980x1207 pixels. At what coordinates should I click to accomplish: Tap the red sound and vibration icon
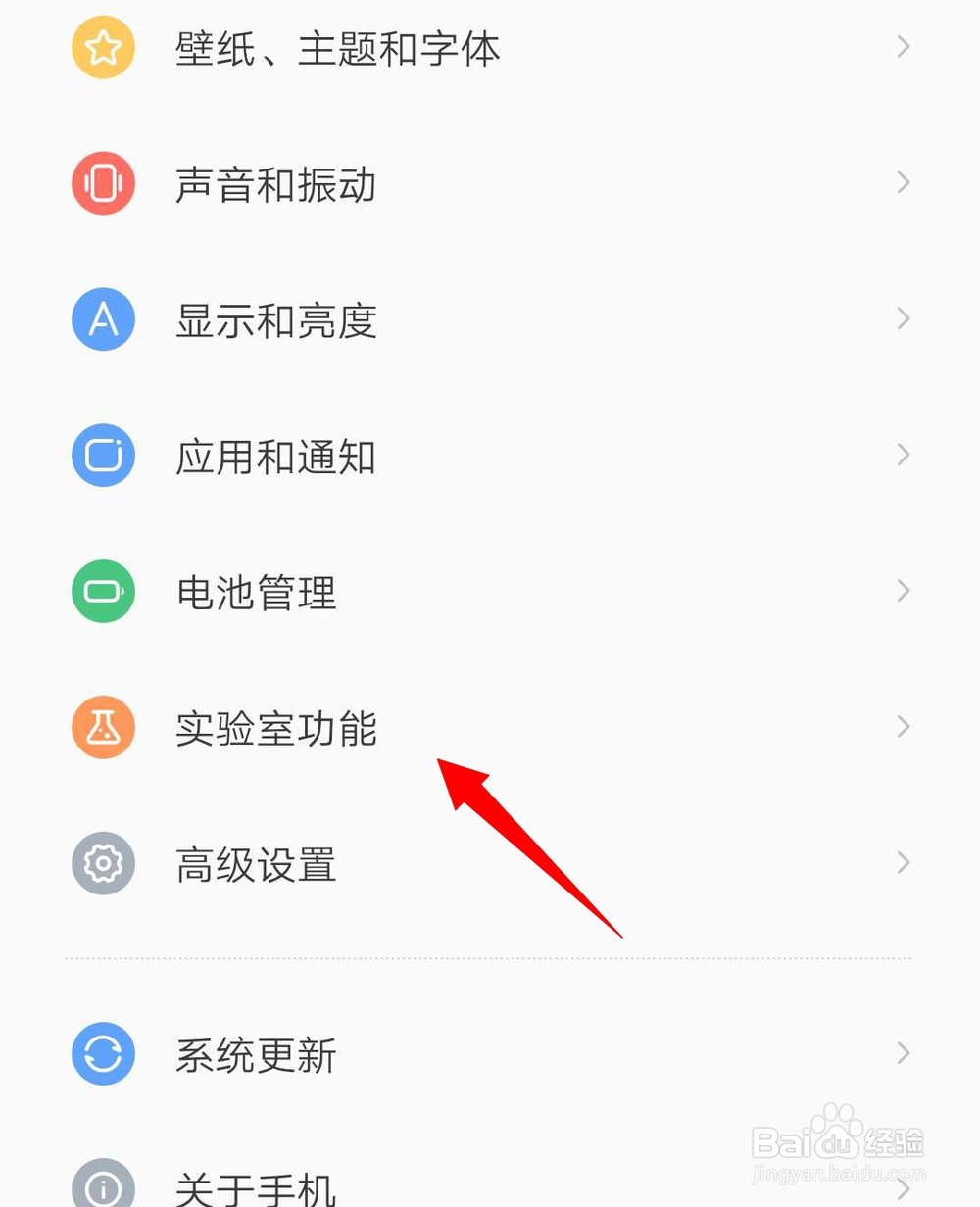point(102,182)
